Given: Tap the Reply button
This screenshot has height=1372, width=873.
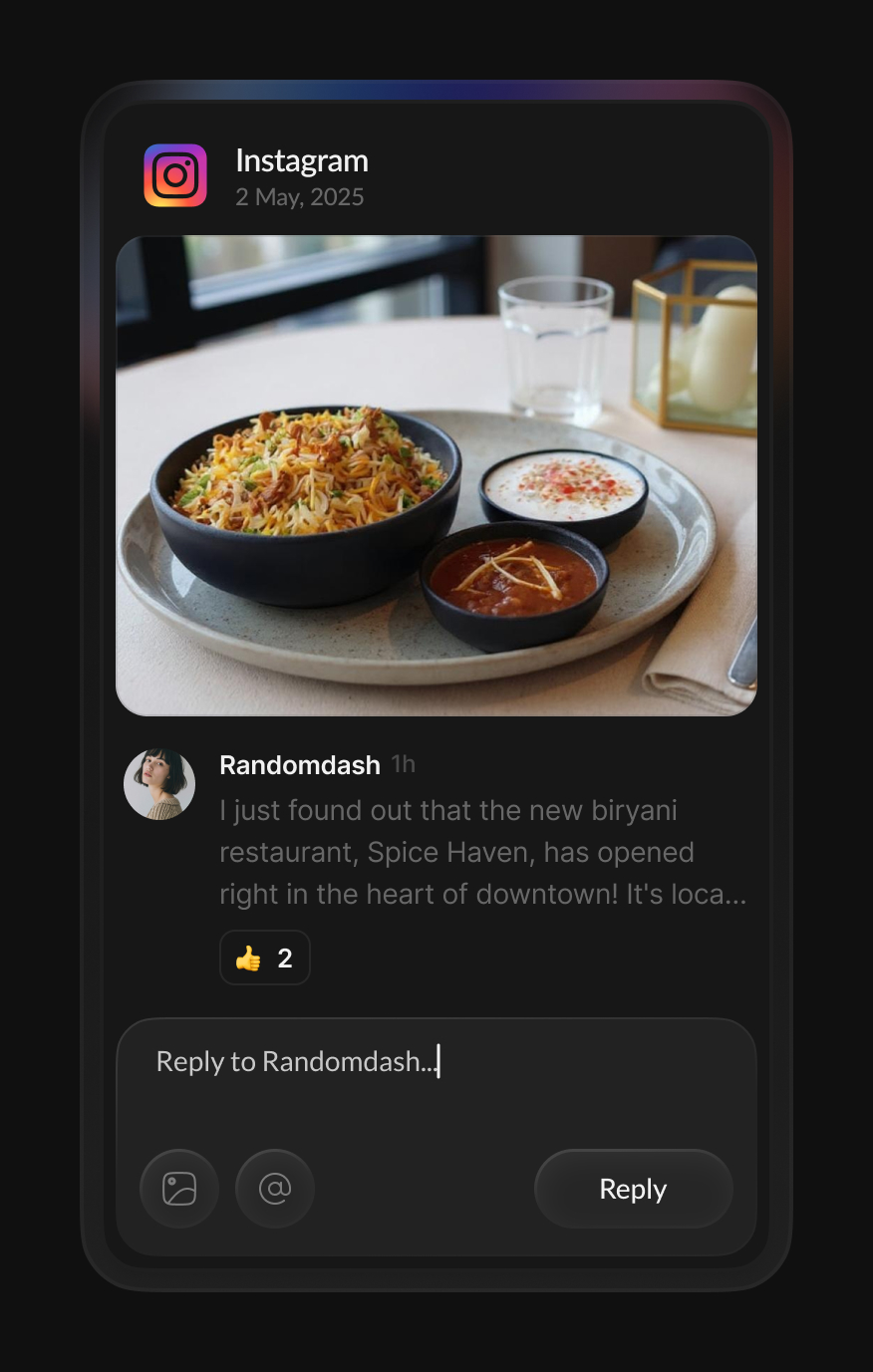Looking at the screenshot, I should point(633,1189).
